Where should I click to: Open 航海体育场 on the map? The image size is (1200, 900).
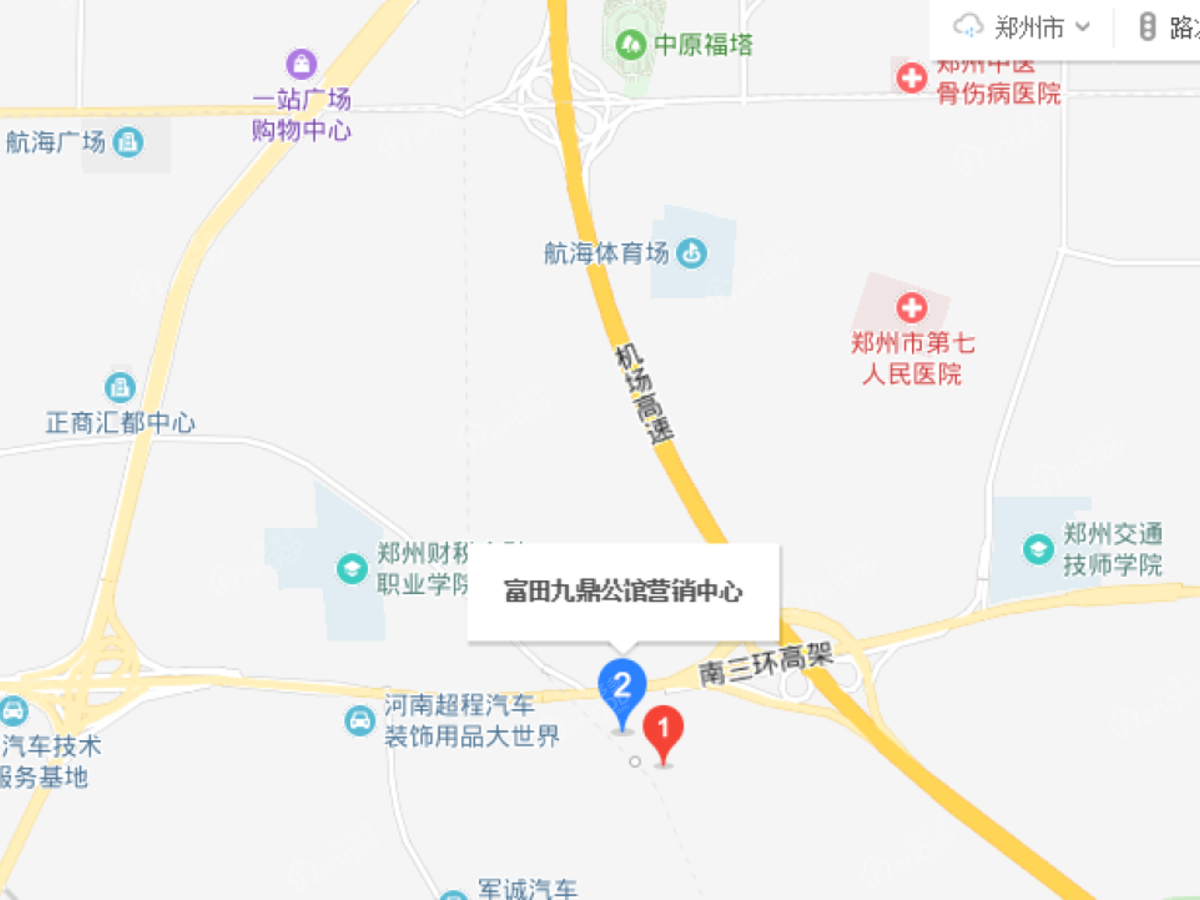point(691,254)
